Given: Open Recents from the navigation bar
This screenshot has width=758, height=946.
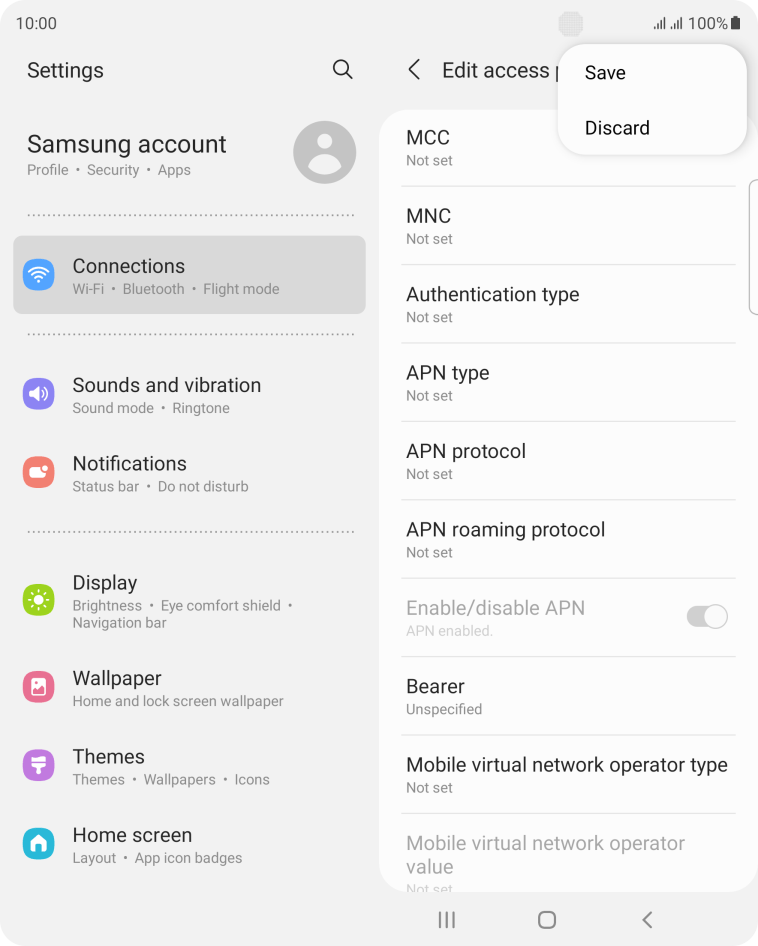Looking at the screenshot, I should point(446,919).
